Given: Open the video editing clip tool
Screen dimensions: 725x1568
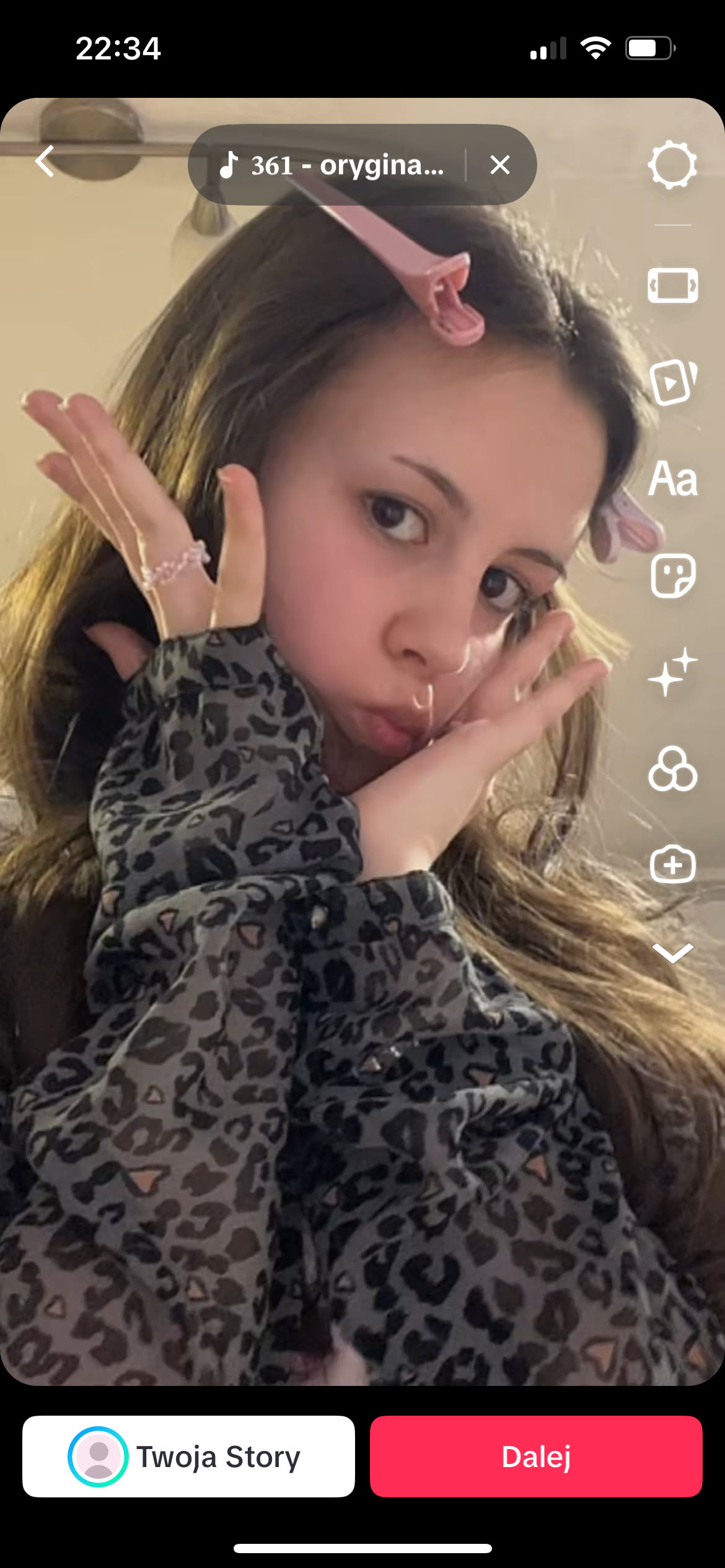Looking at the screenshot, I should pos(672,286).
